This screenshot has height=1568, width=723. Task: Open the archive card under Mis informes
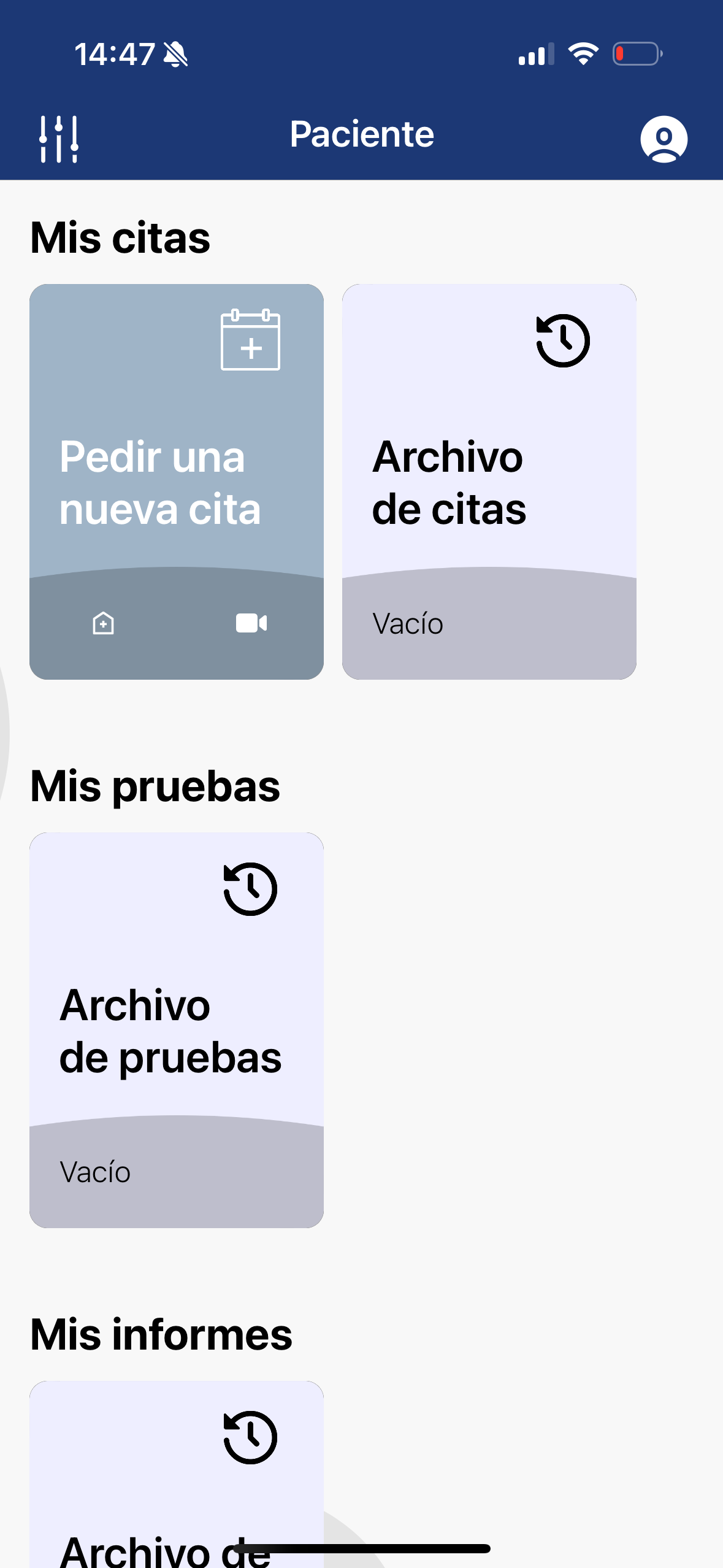click(177, 1474)
